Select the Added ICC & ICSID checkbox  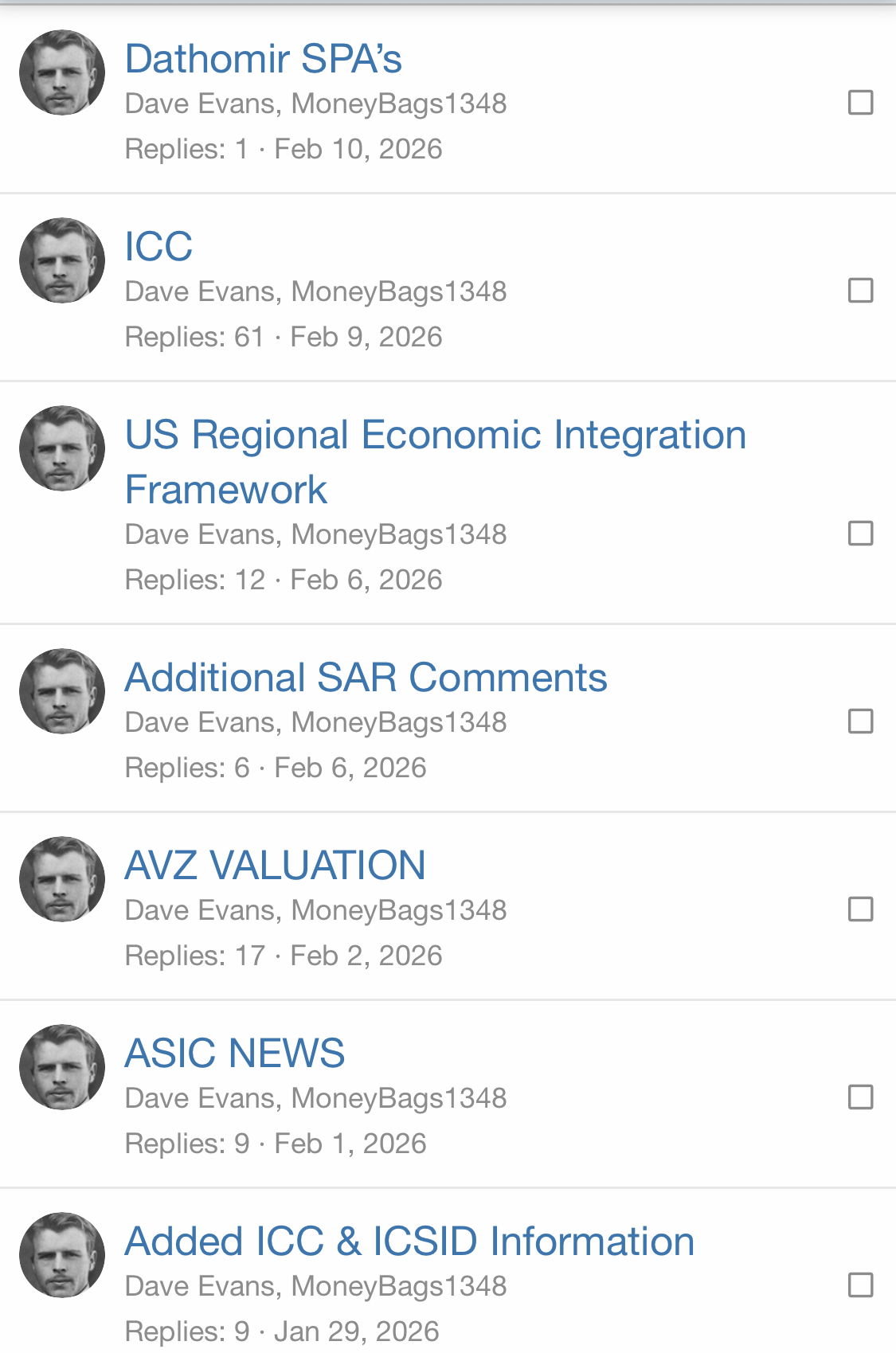pos(860,1285)
